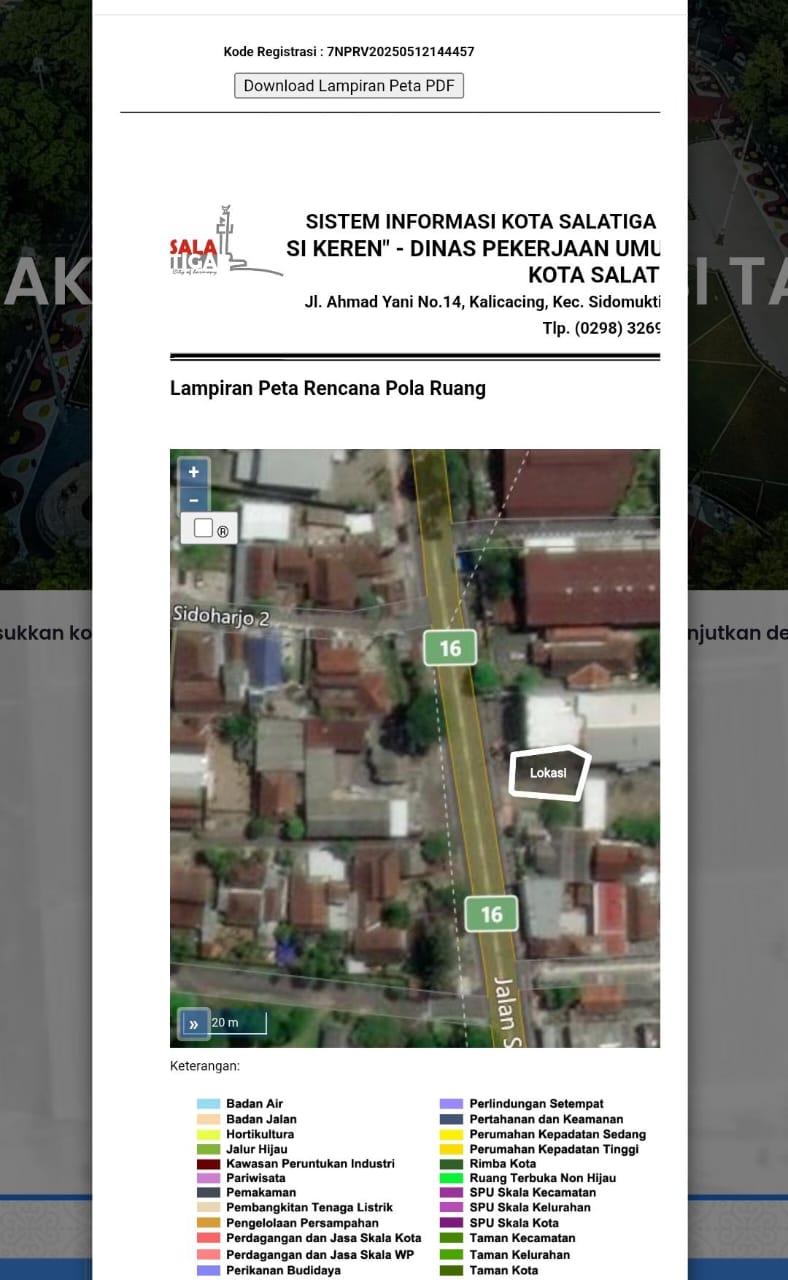Zoom out on the map
The image size is (788, 1280).
click(194, 500)
